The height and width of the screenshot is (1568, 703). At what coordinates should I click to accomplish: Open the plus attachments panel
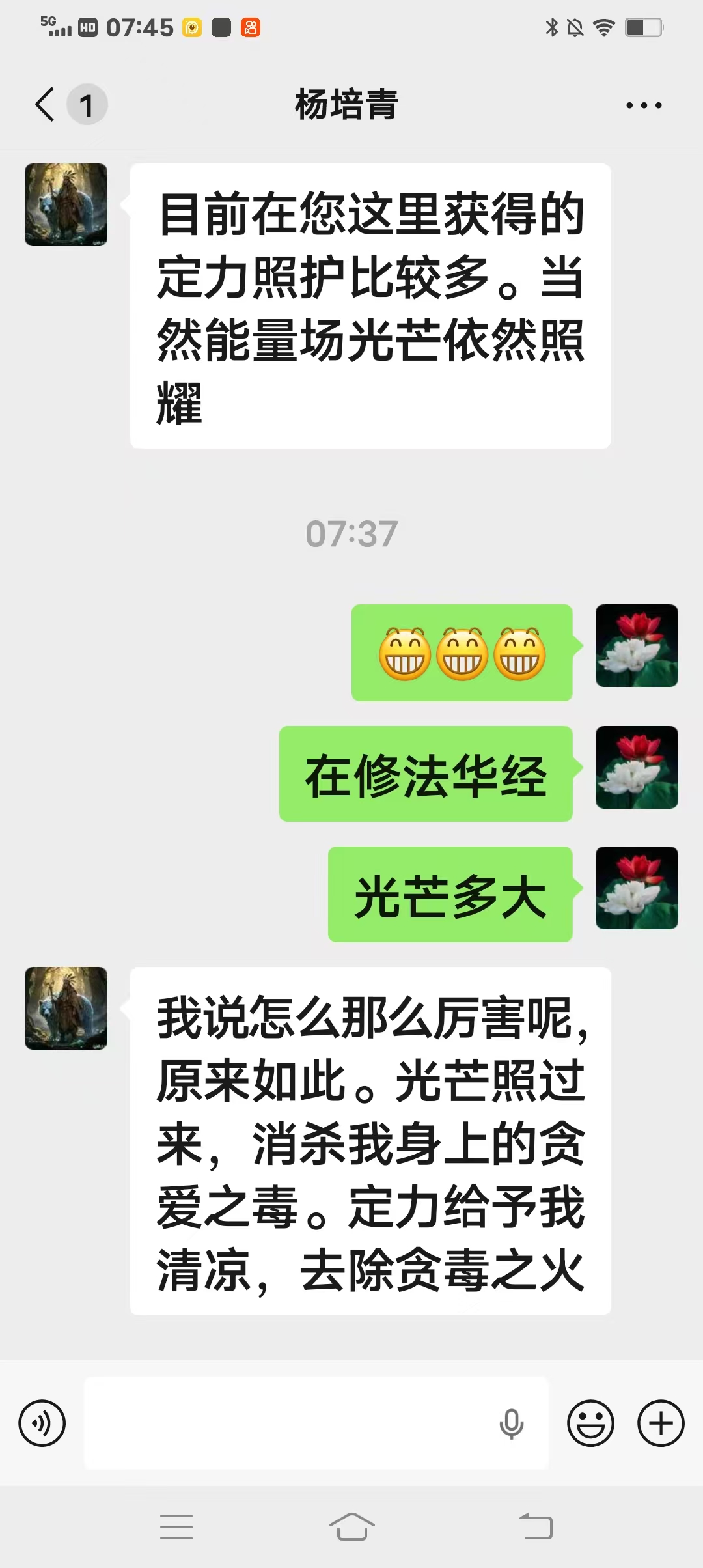pyautogui.click(x=661, y=1423)
